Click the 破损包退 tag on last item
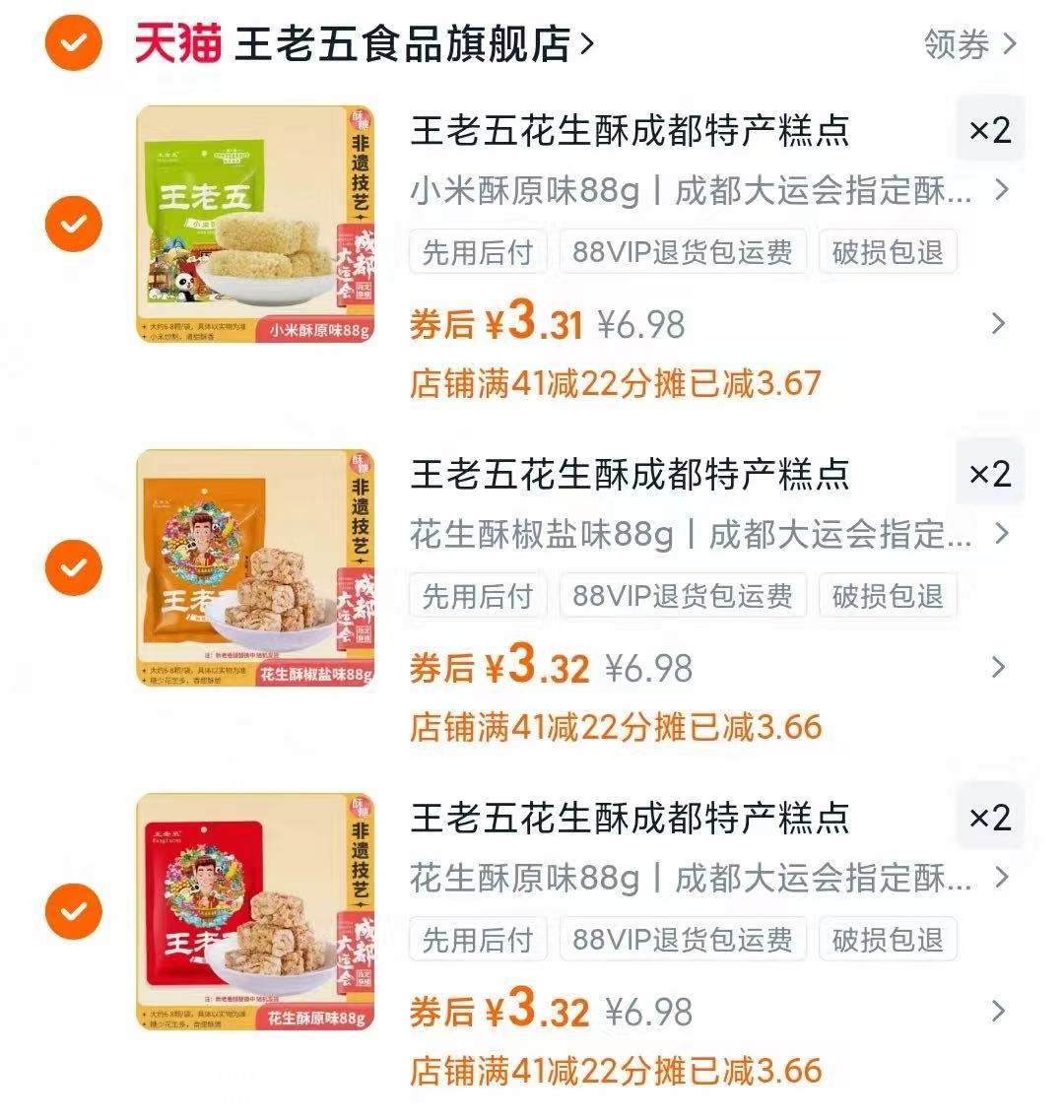 [886, 940]
